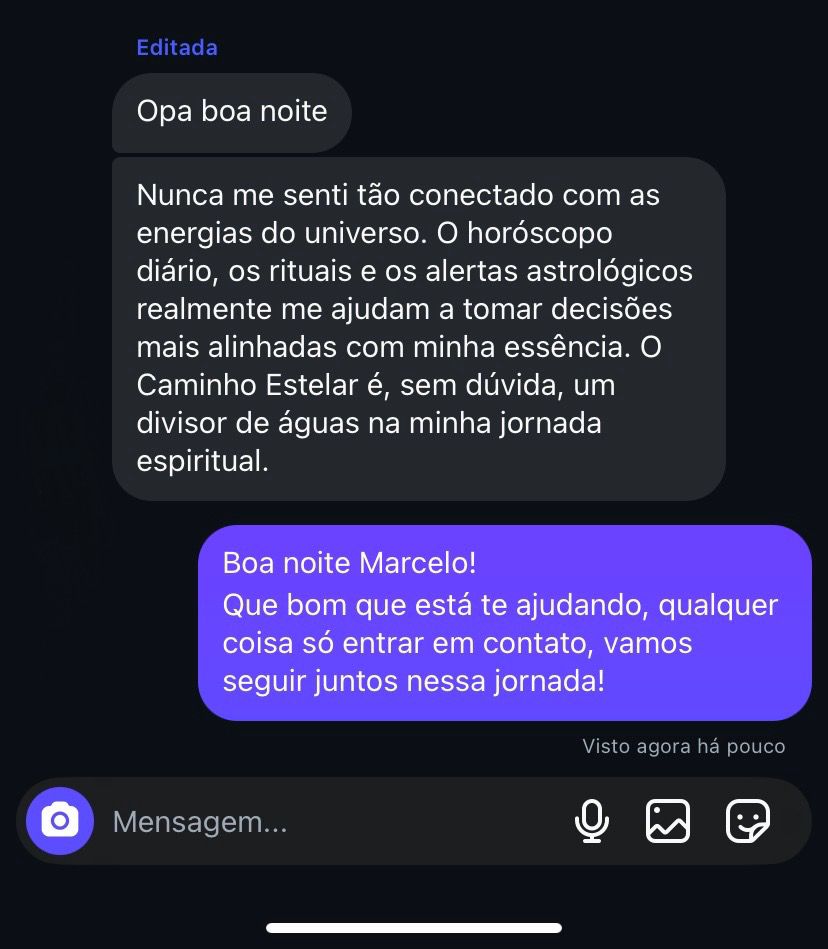The width and height of the screenshot is (828, 949).
Task: Record a voice message with the microphone
Action: click(591, 821)
